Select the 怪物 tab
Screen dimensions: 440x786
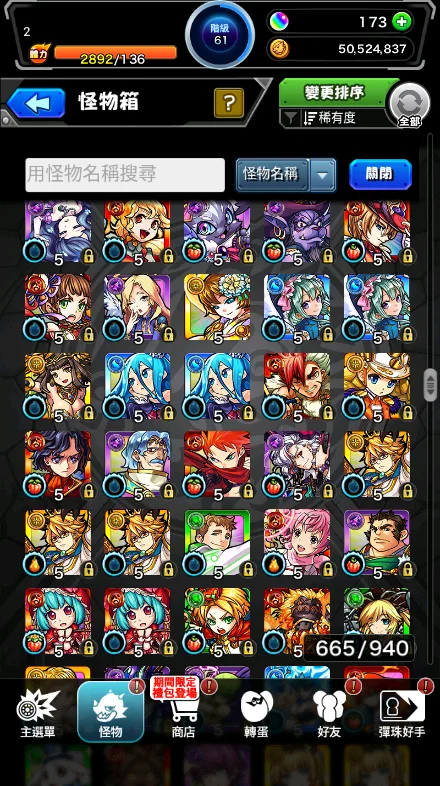pos(111,712)
